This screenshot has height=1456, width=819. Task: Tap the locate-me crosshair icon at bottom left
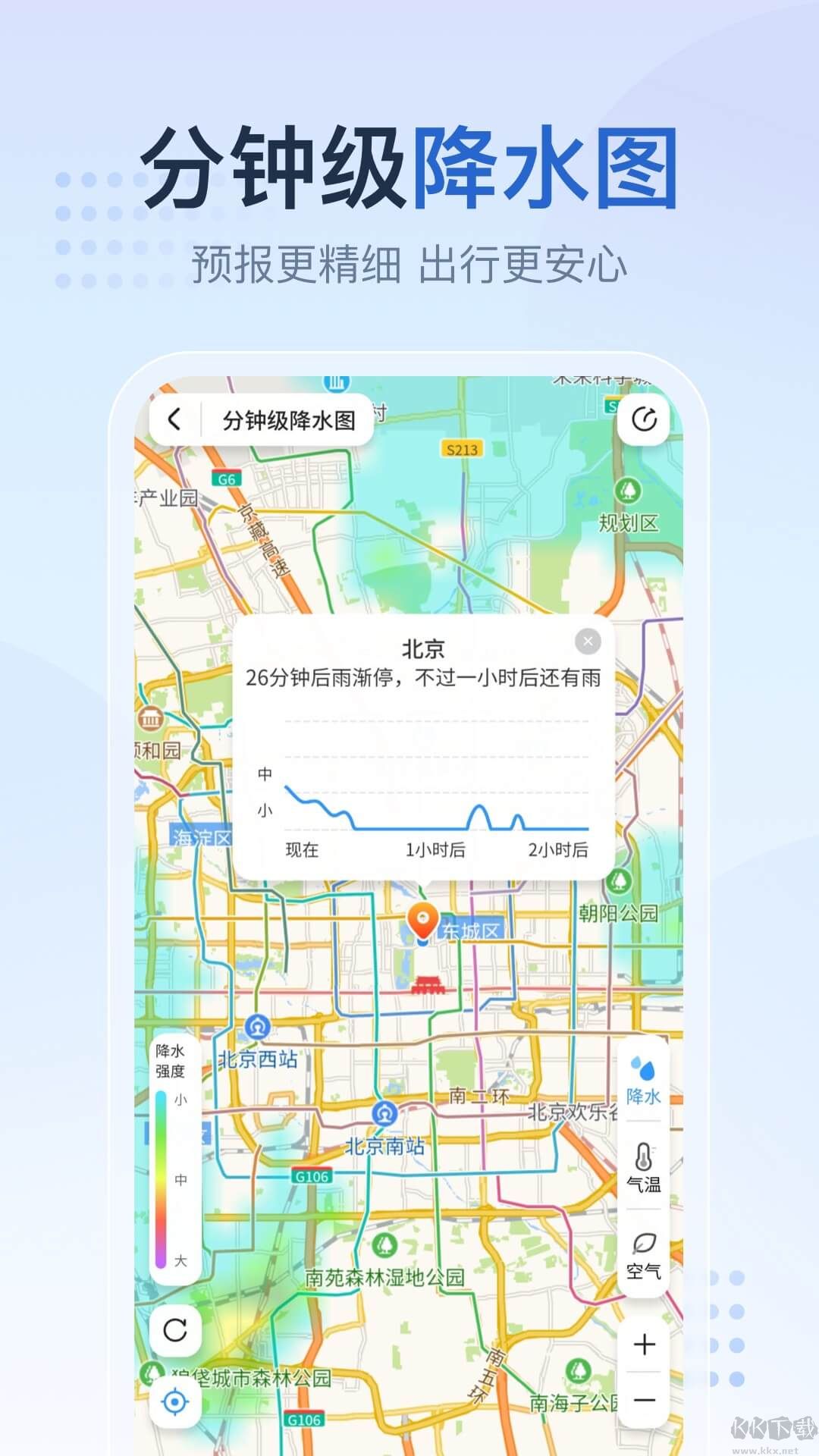[177, 1401]
